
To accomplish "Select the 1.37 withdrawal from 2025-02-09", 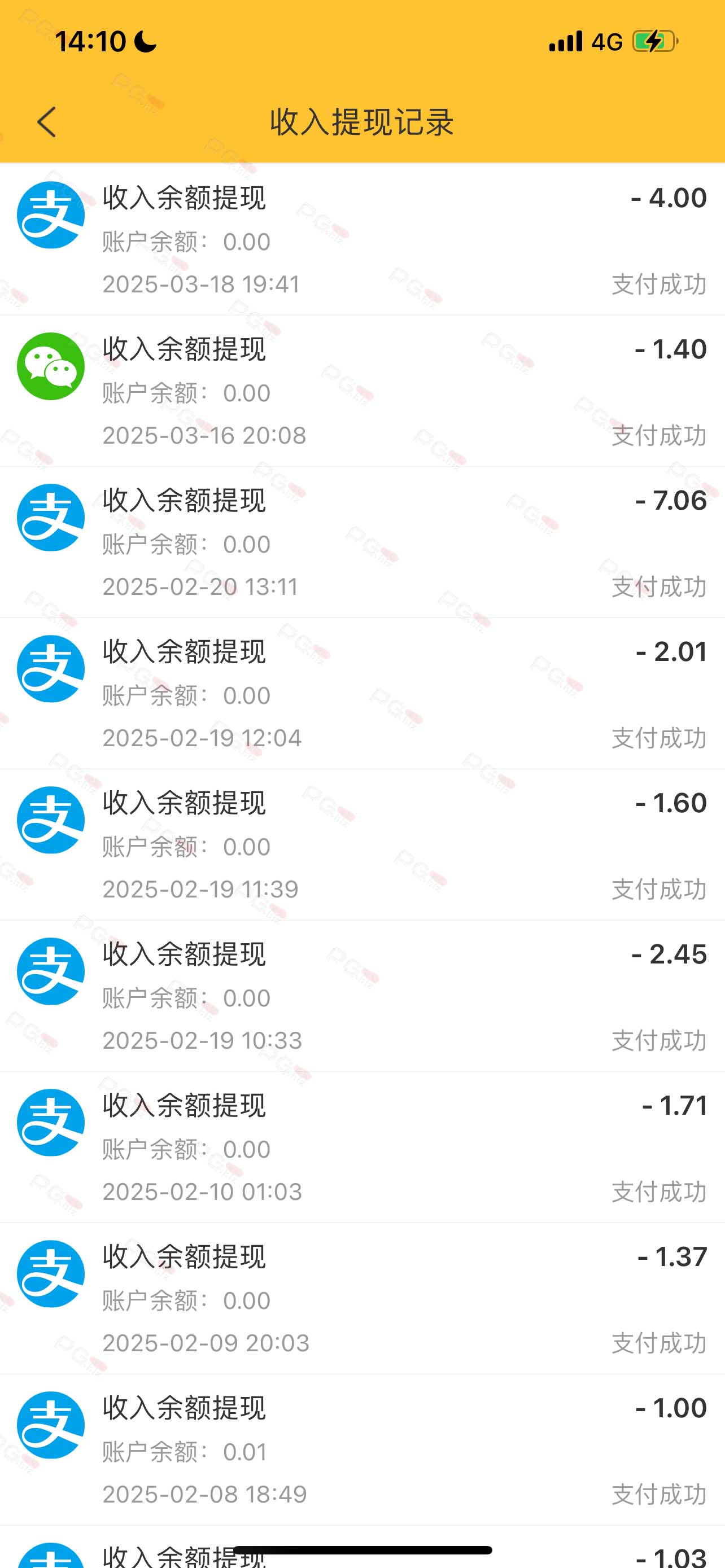I will 362,1298.
